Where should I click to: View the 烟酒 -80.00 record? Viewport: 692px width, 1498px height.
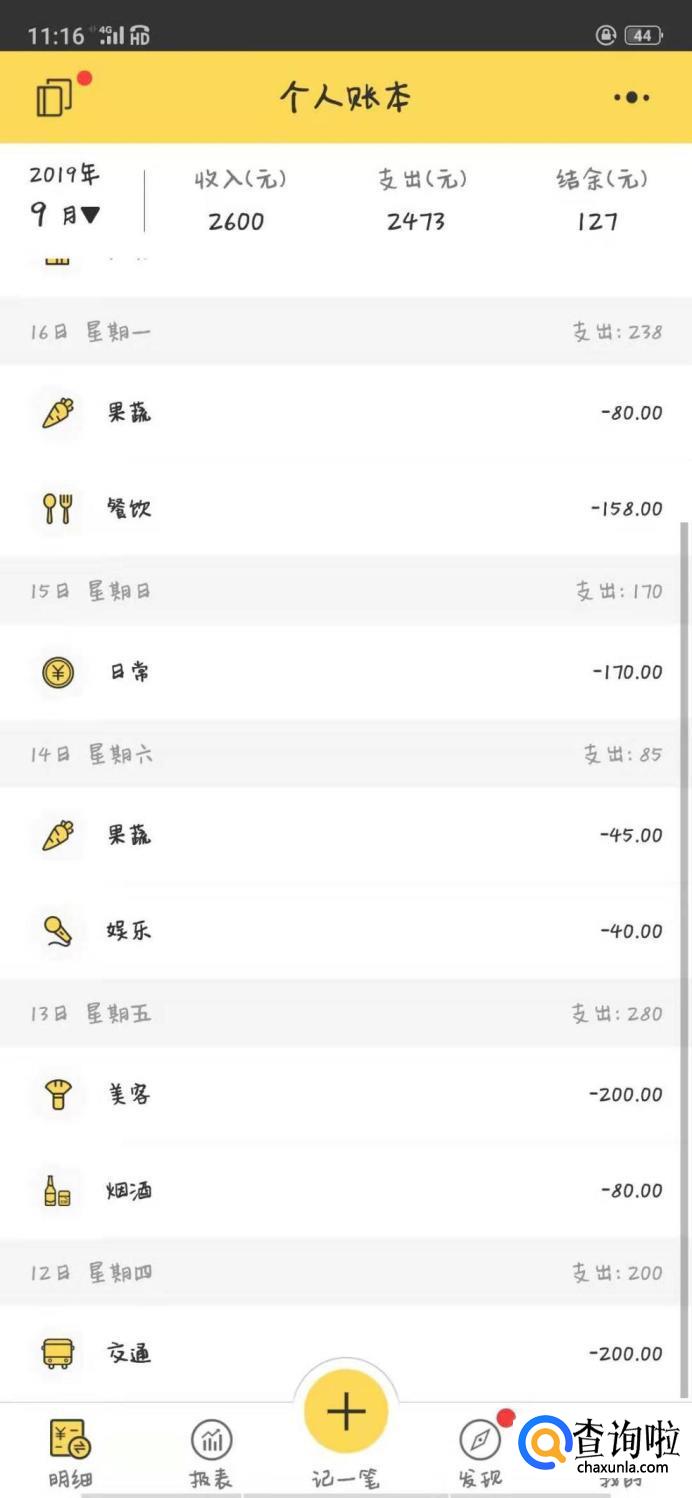[x=346, y=1190]
